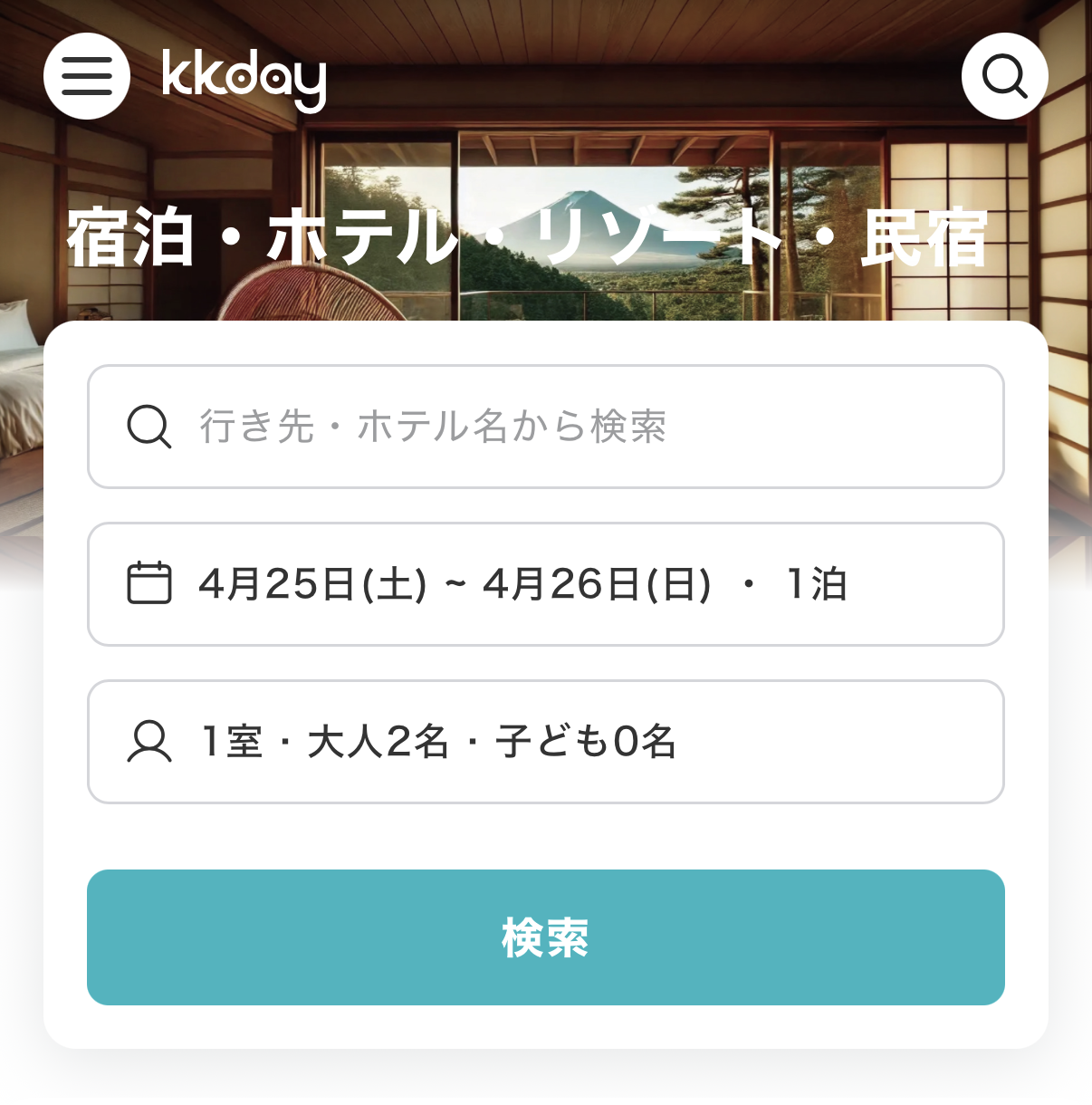1092x1105 pixels.
Task: Click the person icon in the guests field
Action: point(148,743)
